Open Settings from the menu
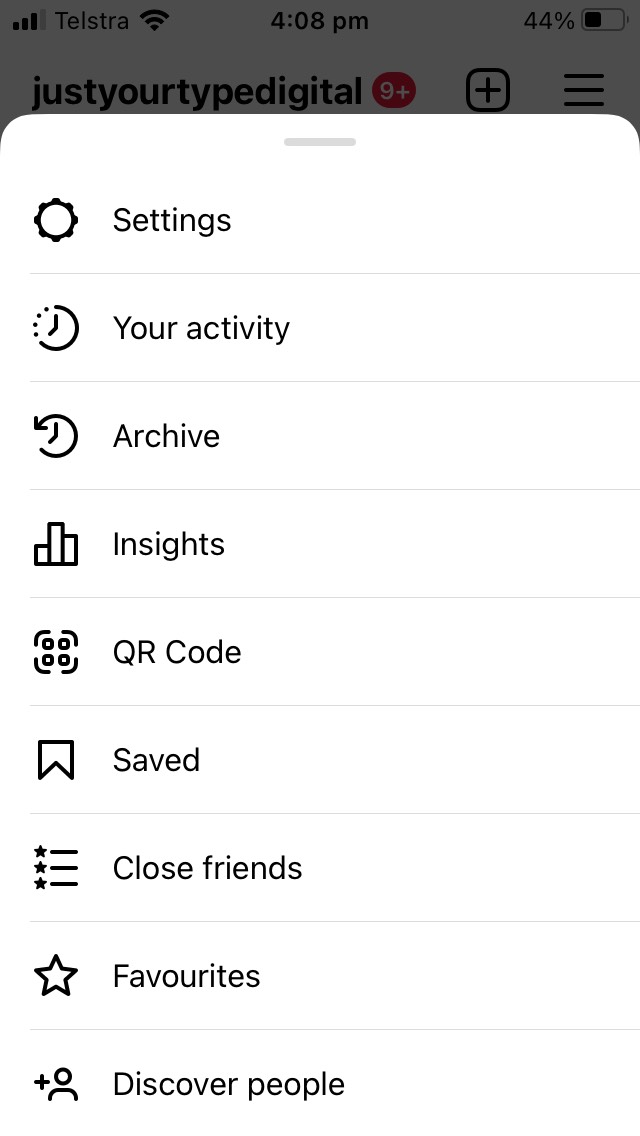The image size is (640, 1136). click(x=171, y=220)
